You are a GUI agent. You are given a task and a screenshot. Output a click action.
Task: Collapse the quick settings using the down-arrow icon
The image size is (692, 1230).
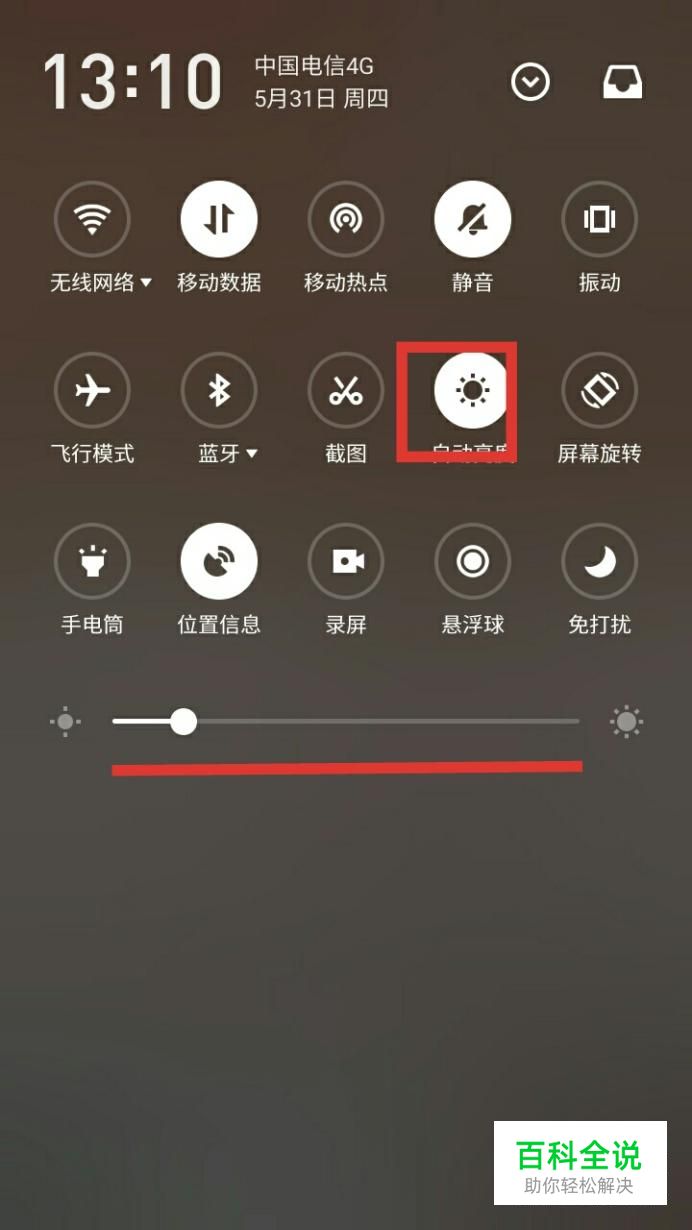coord(530,83)
